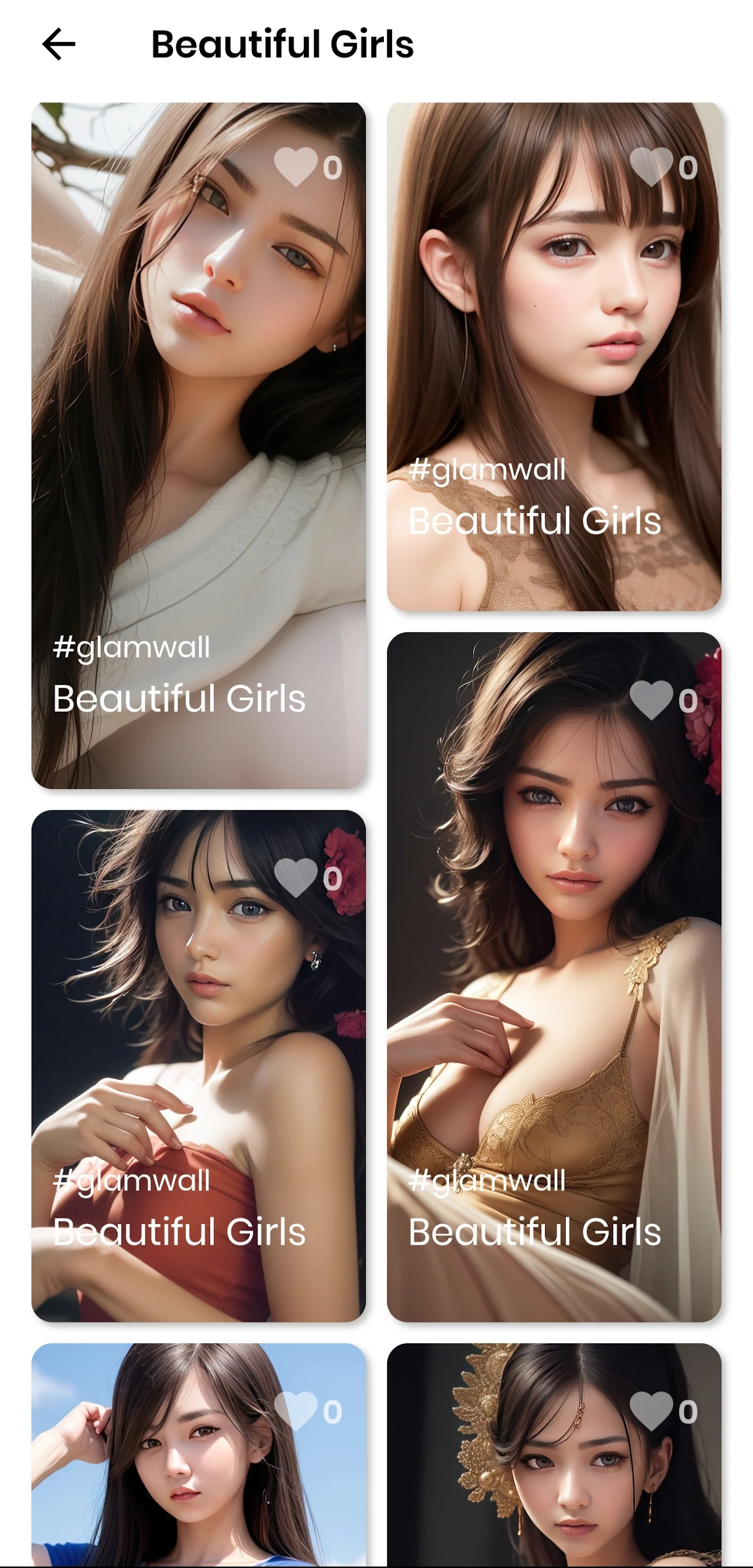Like the golden headpiece wallpaper
Viewport: 753px width, 1568px height.
[x=651, y=1411]
